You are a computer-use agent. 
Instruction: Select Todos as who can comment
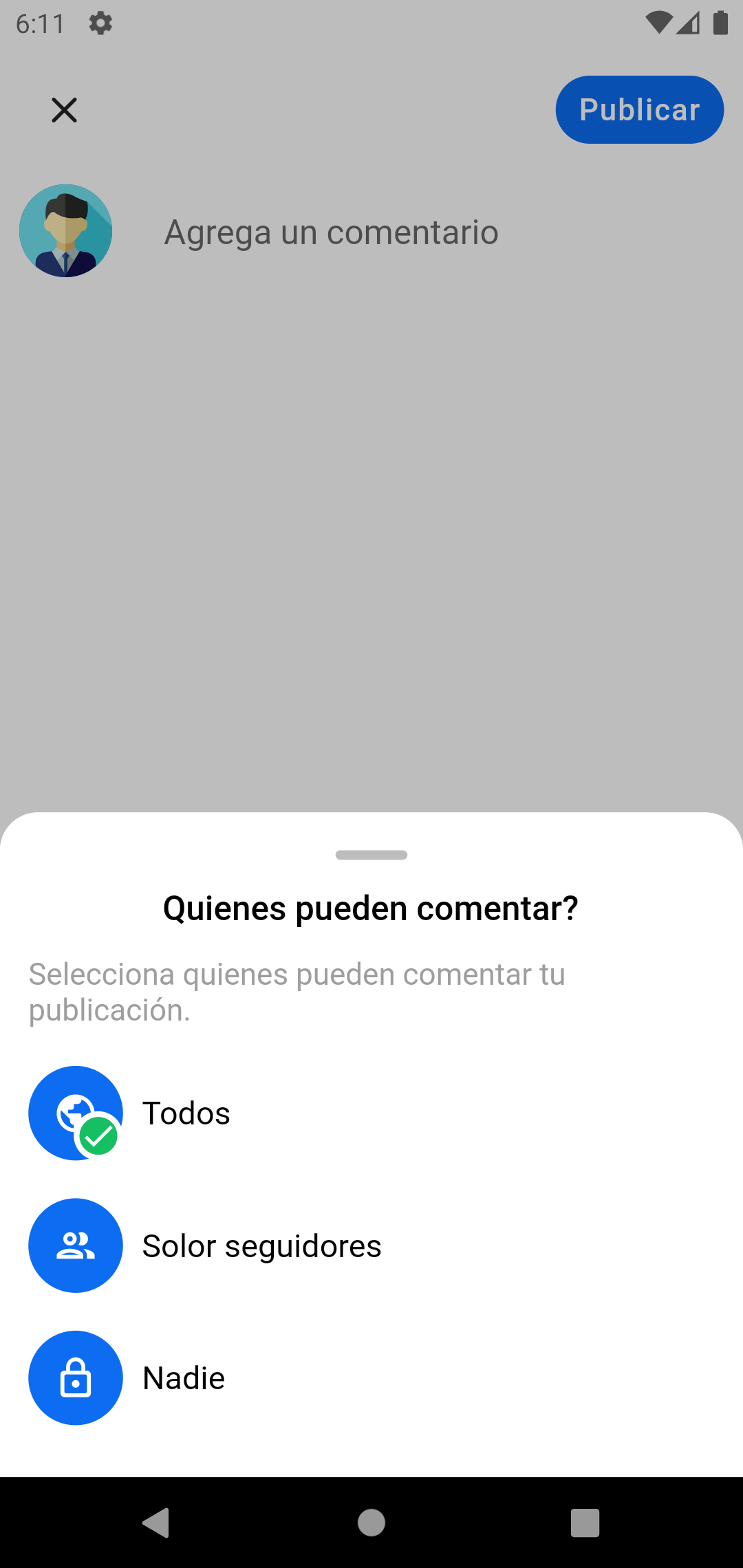click(x=371, y=1113)
